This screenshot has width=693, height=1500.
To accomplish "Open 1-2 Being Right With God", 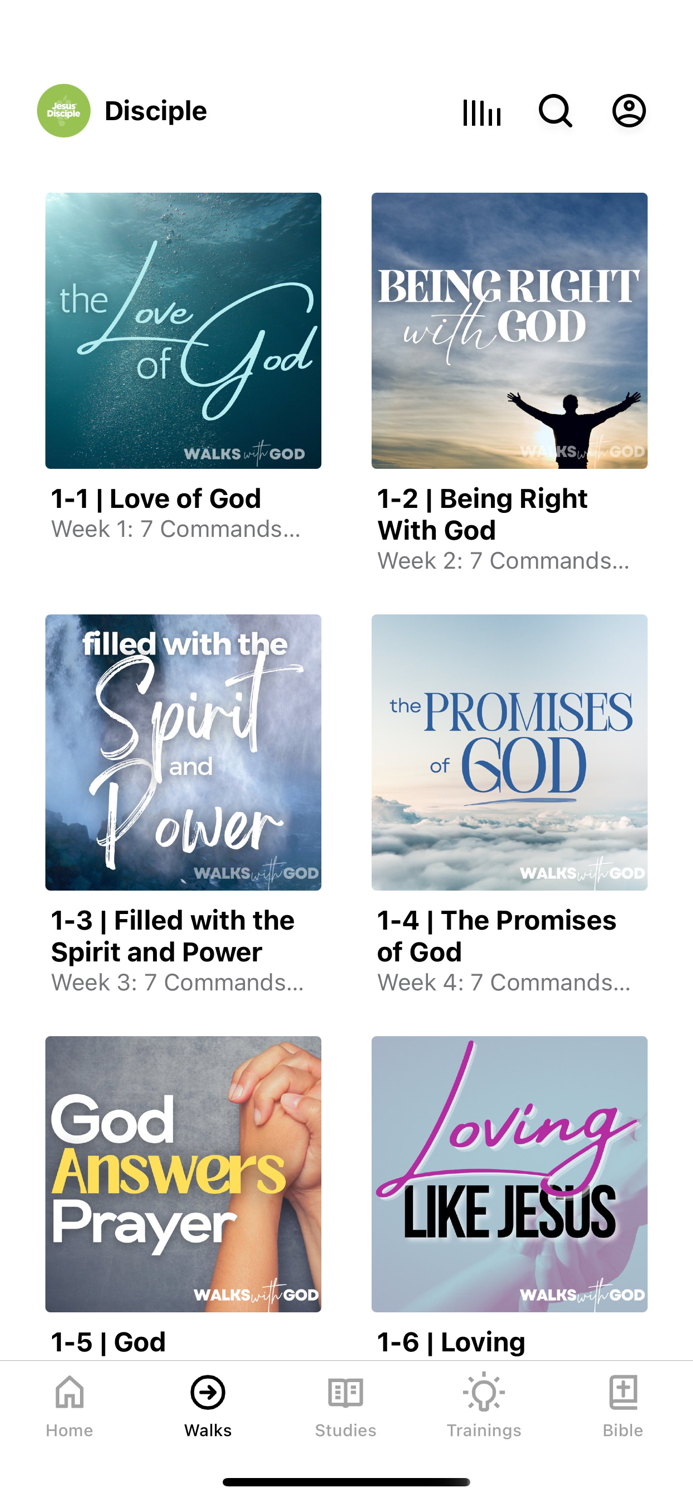I will pyautogui.click(x=509, y=331).
